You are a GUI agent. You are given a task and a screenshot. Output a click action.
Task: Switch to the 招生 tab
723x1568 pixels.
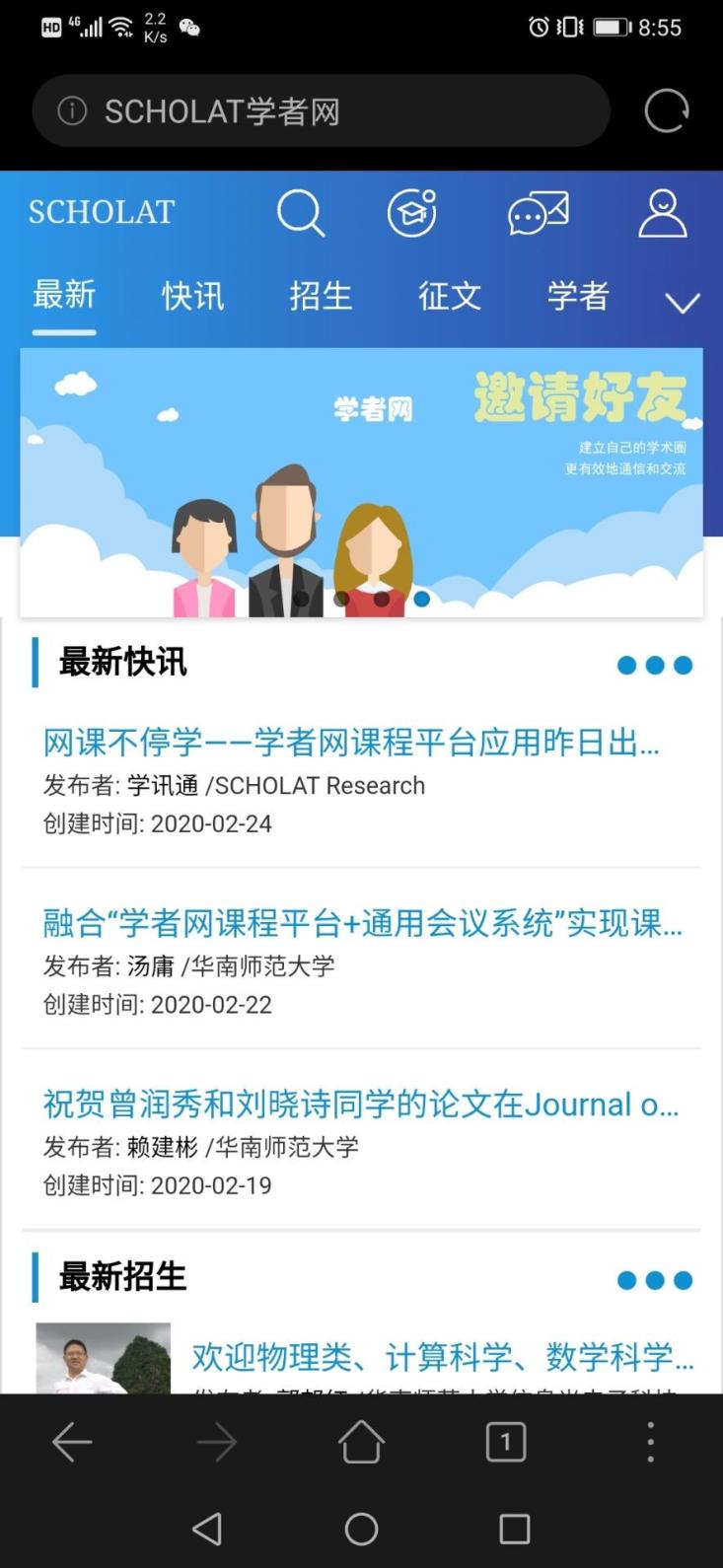(321, 295)
